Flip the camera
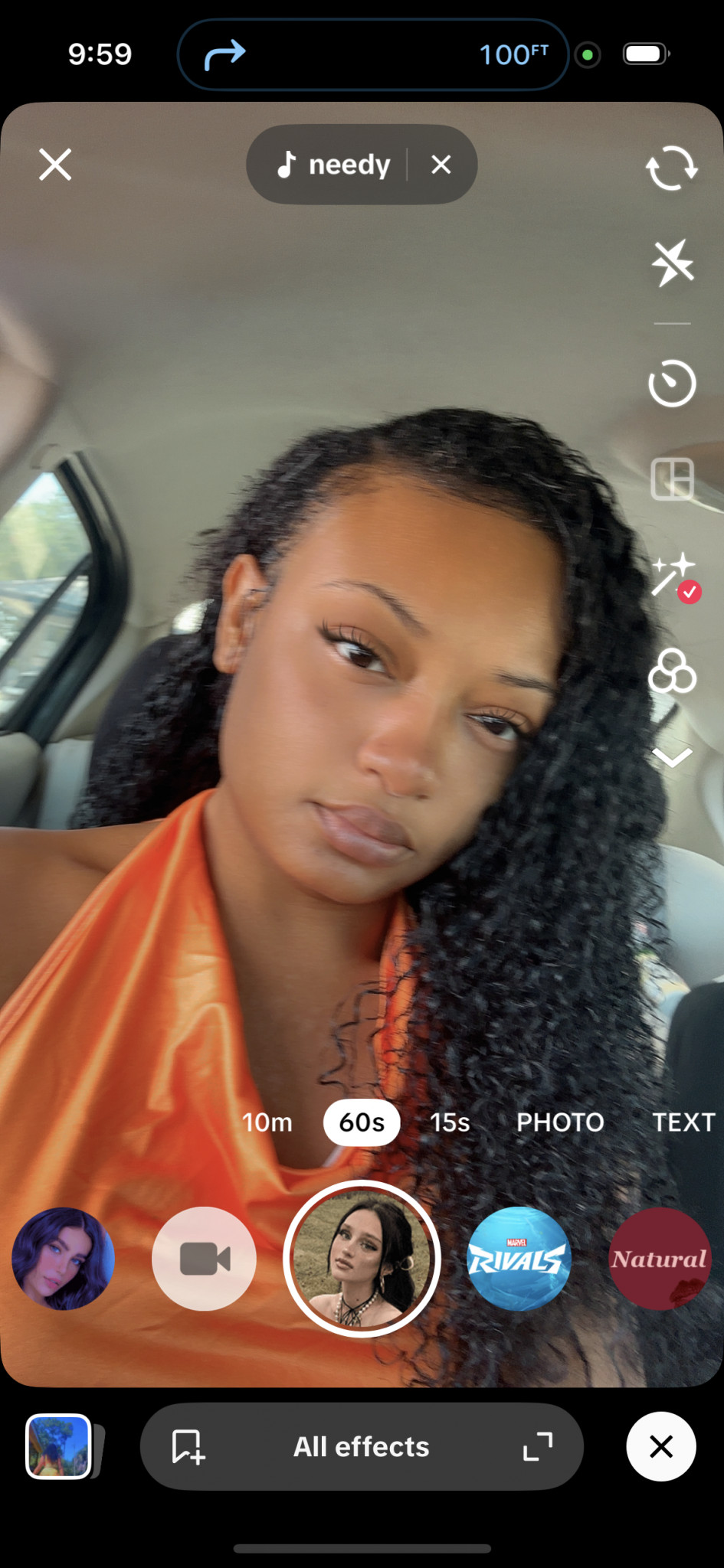Screen dimensions: 724x1568 pyautogui.click(x=672, y=168)
